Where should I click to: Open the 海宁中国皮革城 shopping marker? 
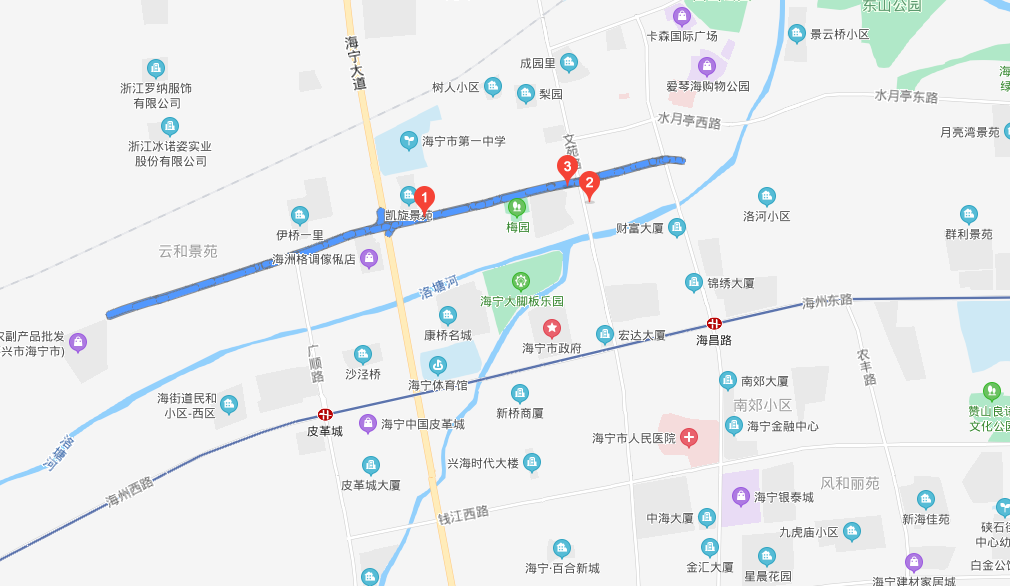[368, 424]
